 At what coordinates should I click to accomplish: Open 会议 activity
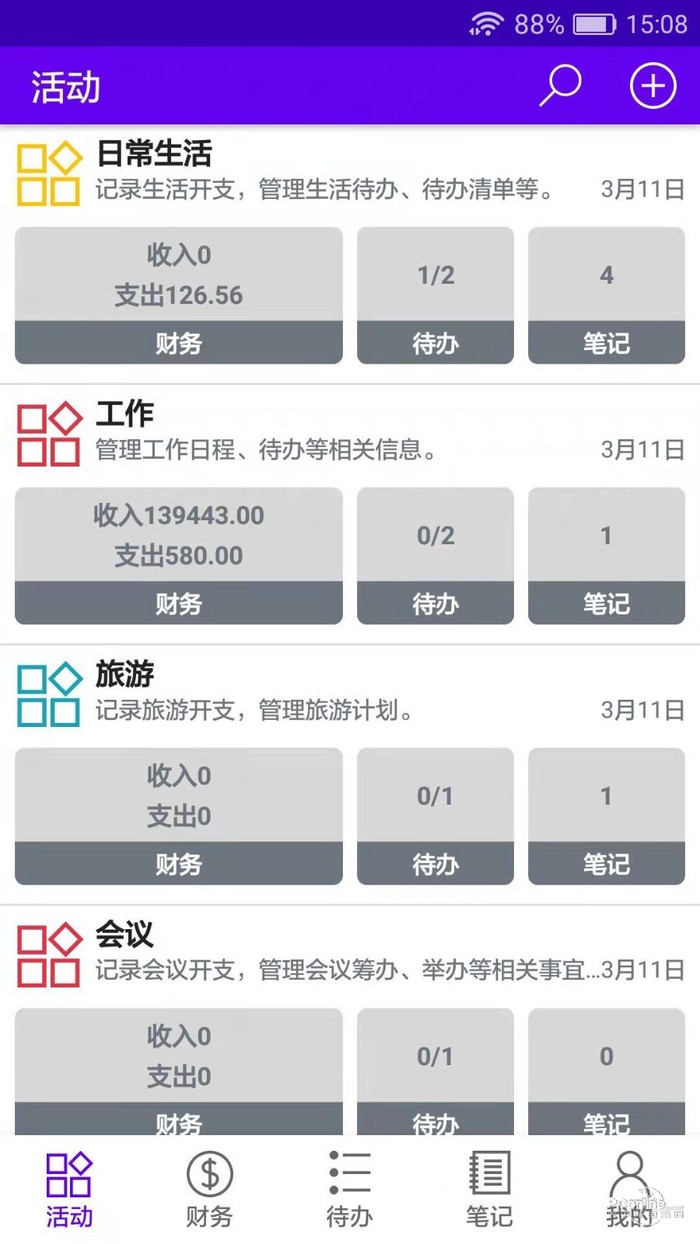pyautogui.click(x=125, y=935)
